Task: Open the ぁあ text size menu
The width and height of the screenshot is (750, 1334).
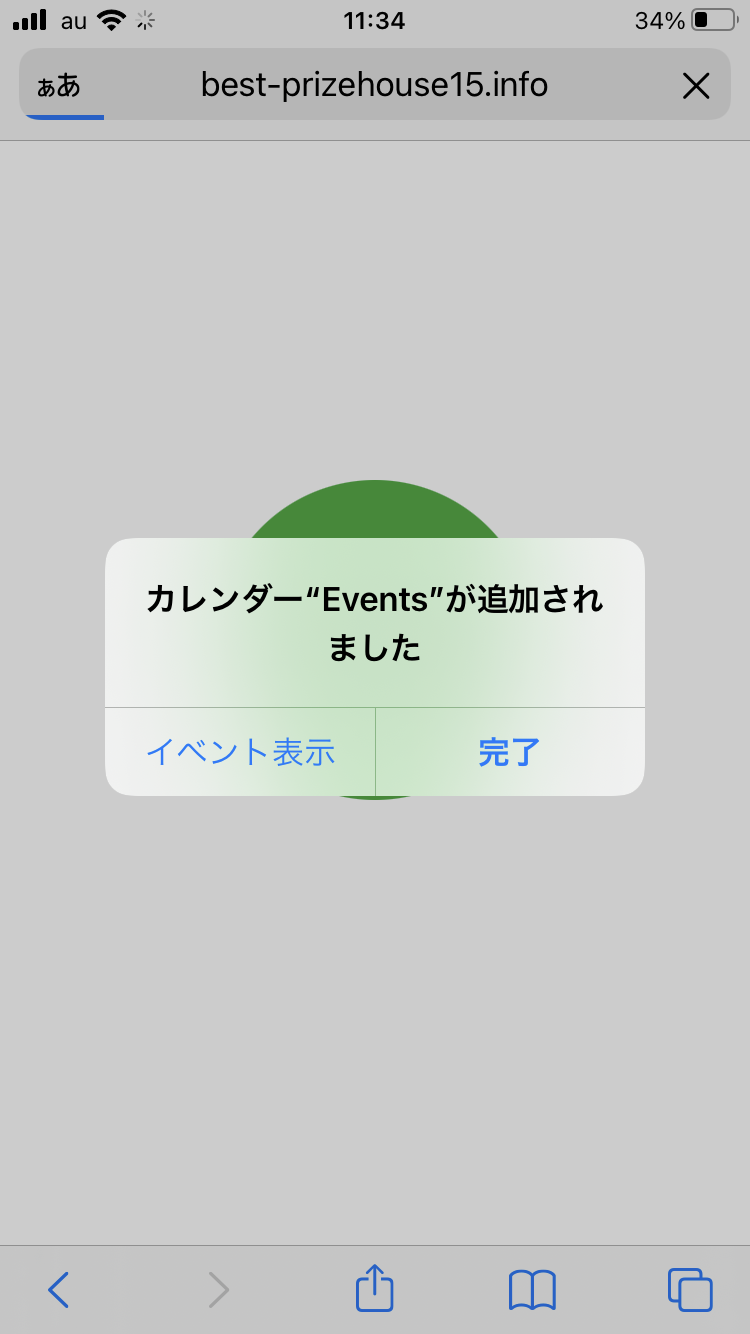Action: coord(59,86)
